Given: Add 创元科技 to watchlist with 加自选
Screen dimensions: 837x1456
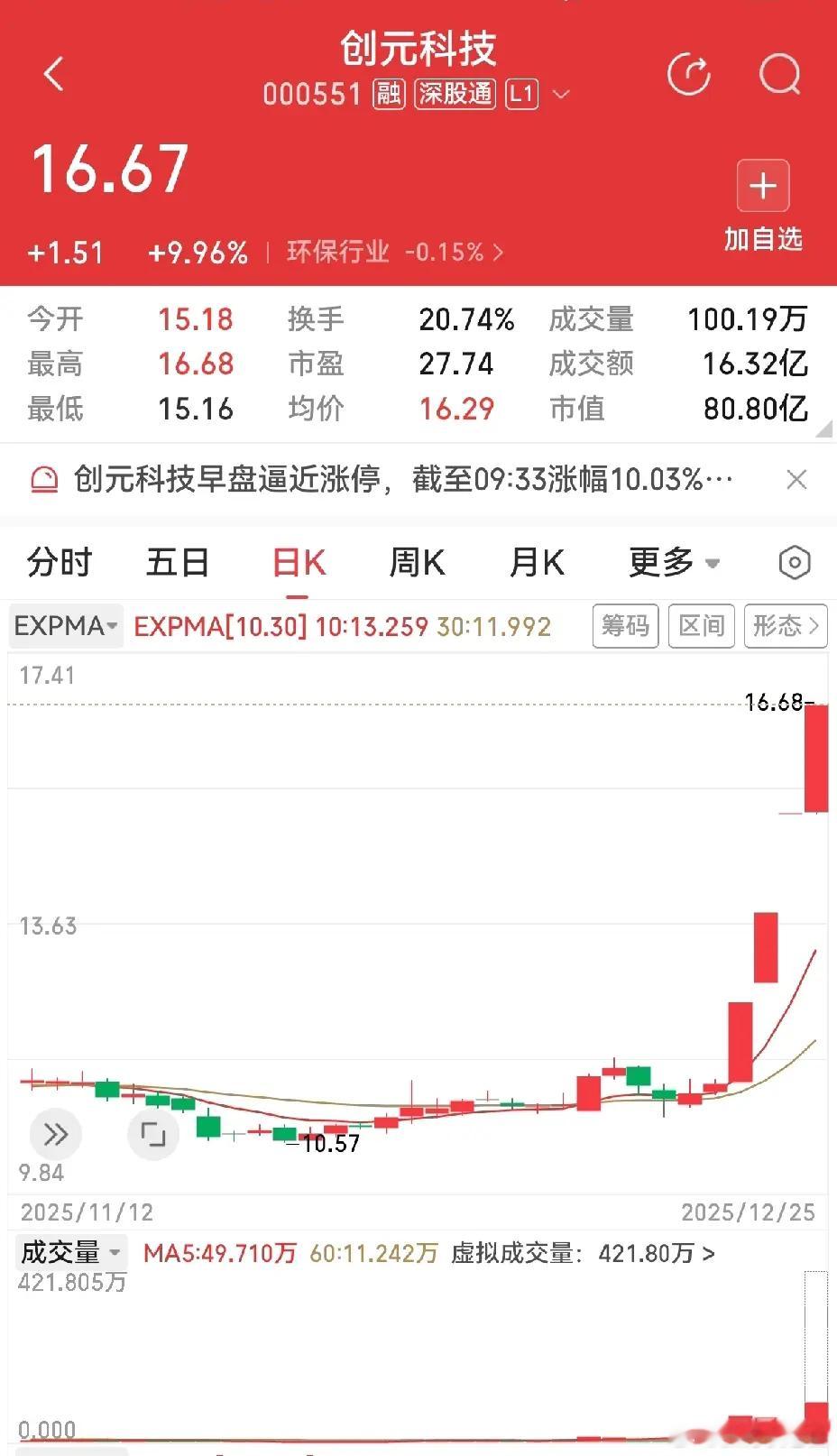Looking at the screenshot, I should (x=763, y=205).
